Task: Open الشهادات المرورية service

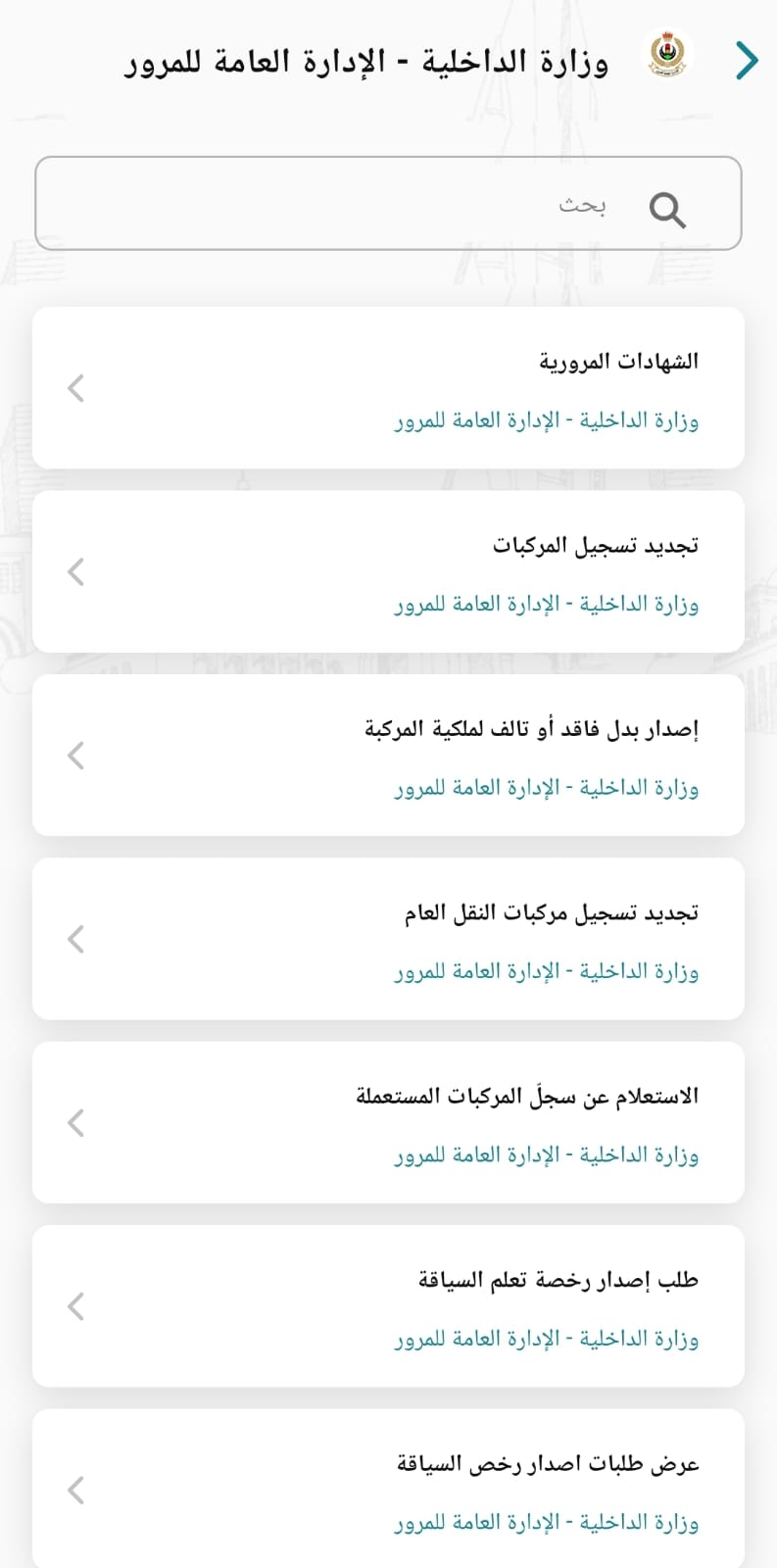Action: [x=388, y=388]
